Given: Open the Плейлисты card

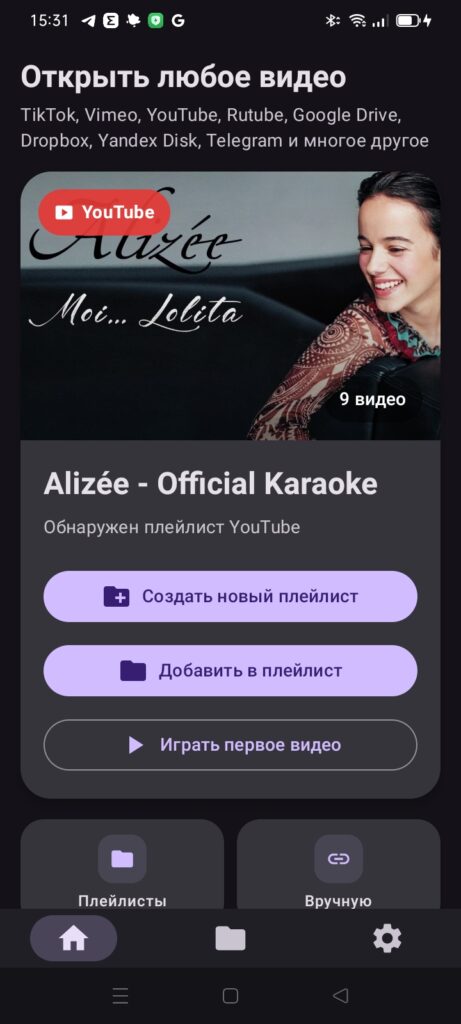Looking at the screenshot, I should (x=122, y=865).
